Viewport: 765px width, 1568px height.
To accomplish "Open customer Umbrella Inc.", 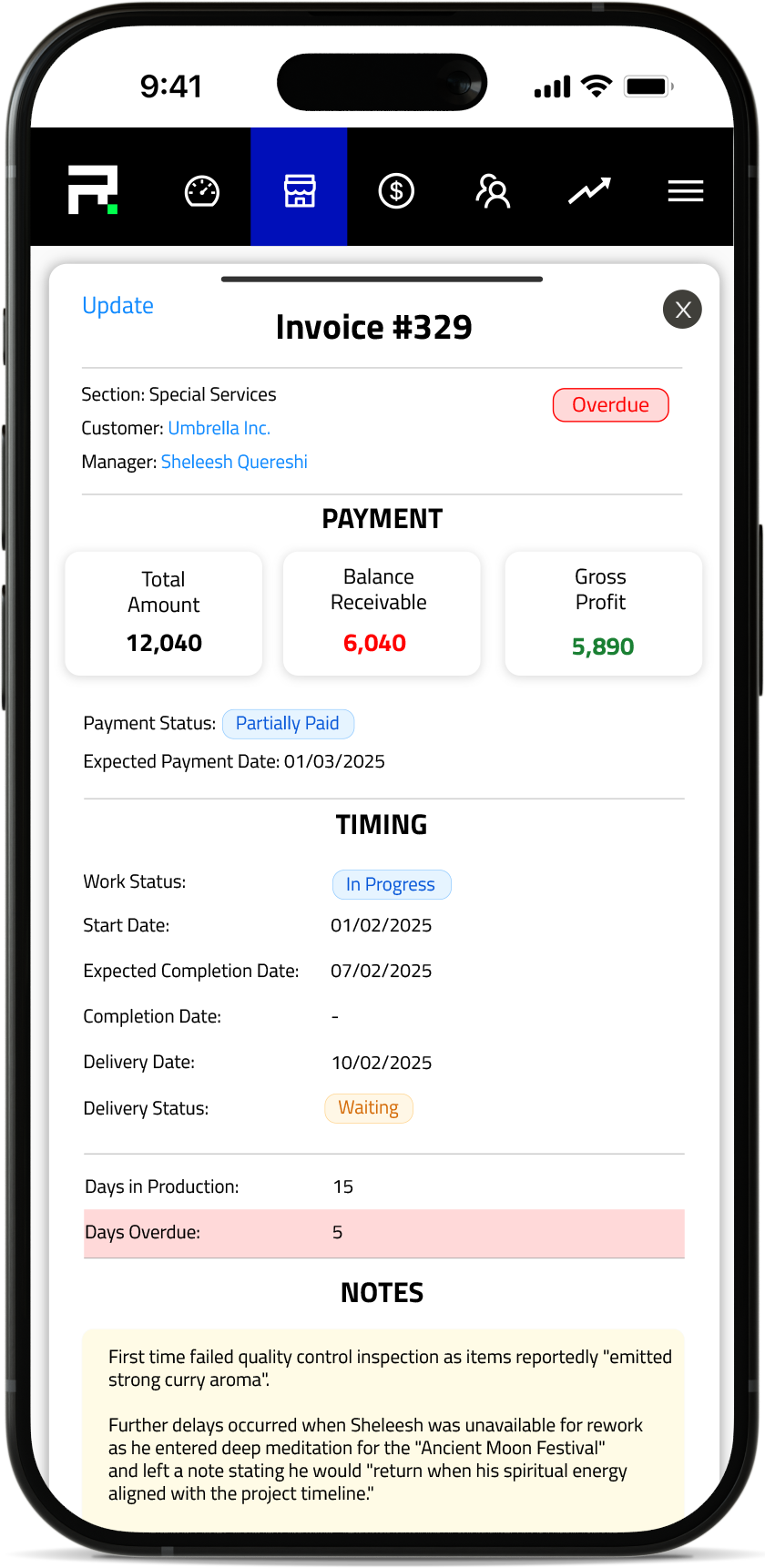I will [x=219, y=428].
